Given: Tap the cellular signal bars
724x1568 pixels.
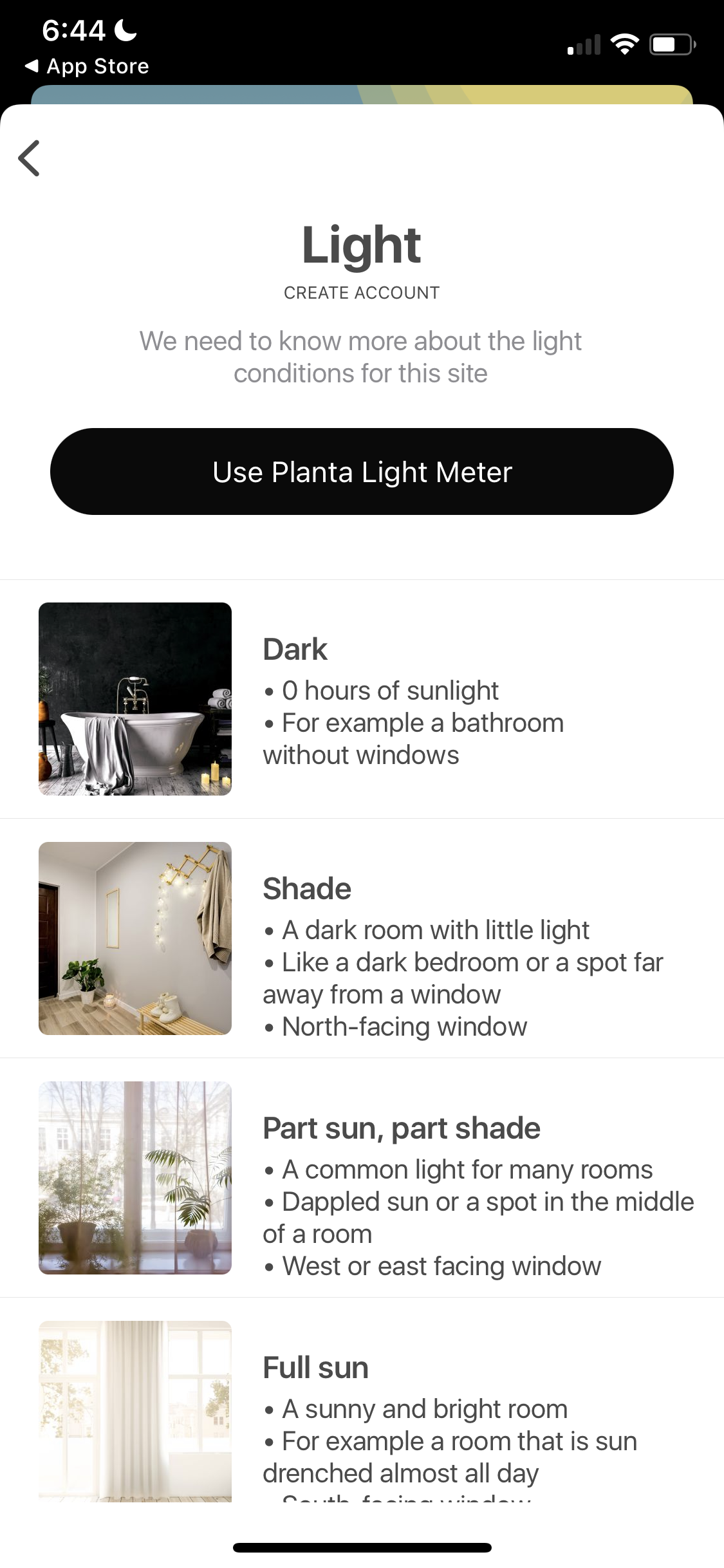Looking at the screenshot, I should pyautogui.click(x=584, y=44).
